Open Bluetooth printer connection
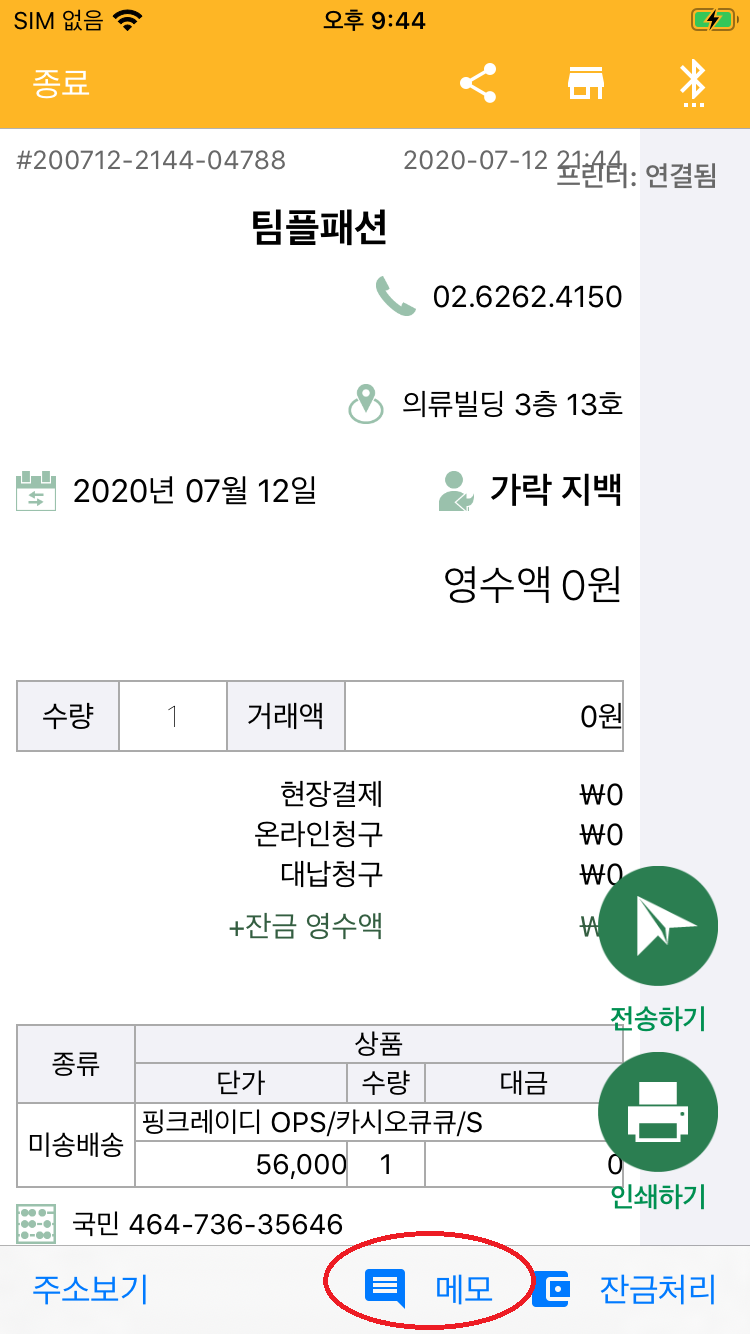This screenshot has height=1334, width=750. coord(692,83)
